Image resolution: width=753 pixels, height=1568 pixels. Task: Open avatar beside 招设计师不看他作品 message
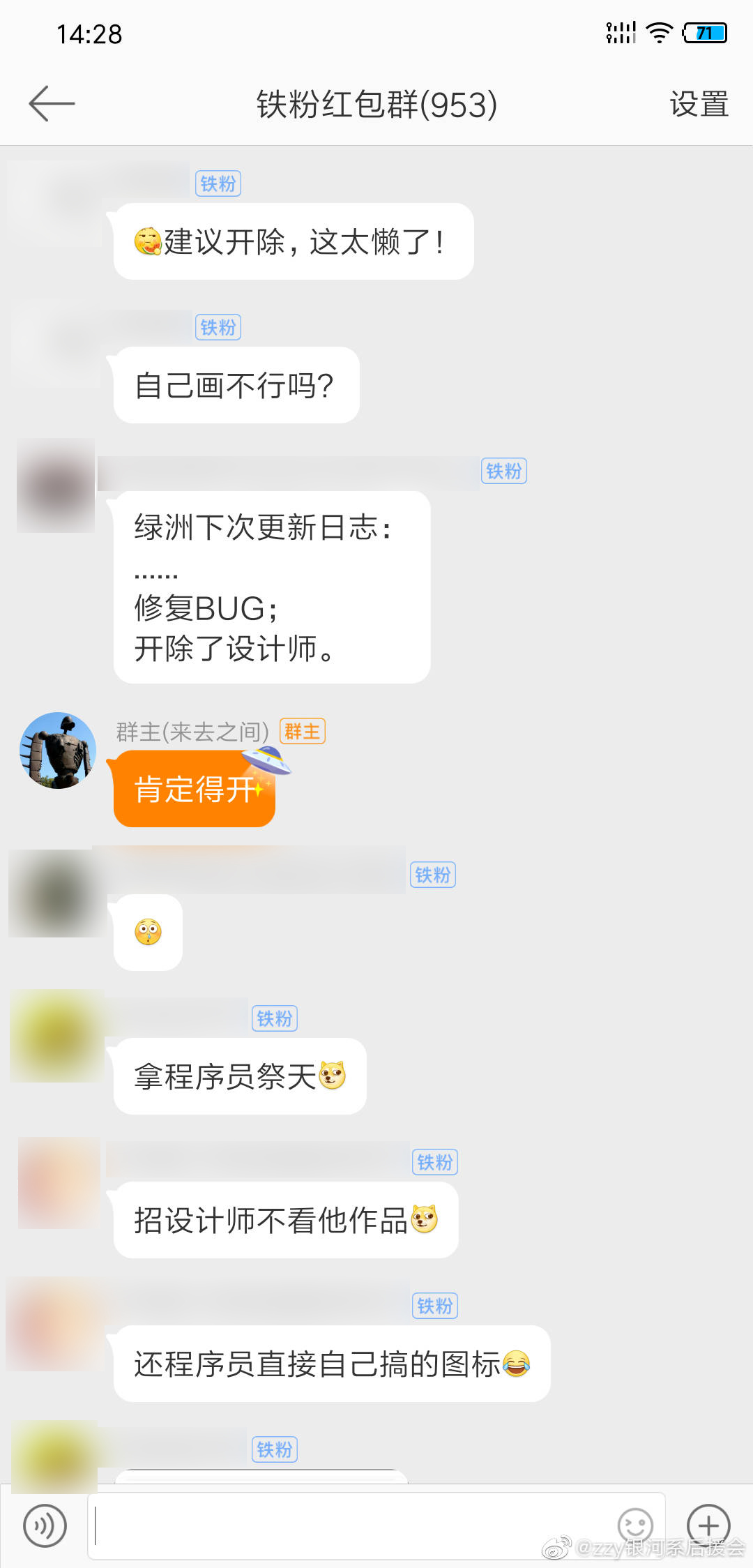click(x=59, y=1183)
